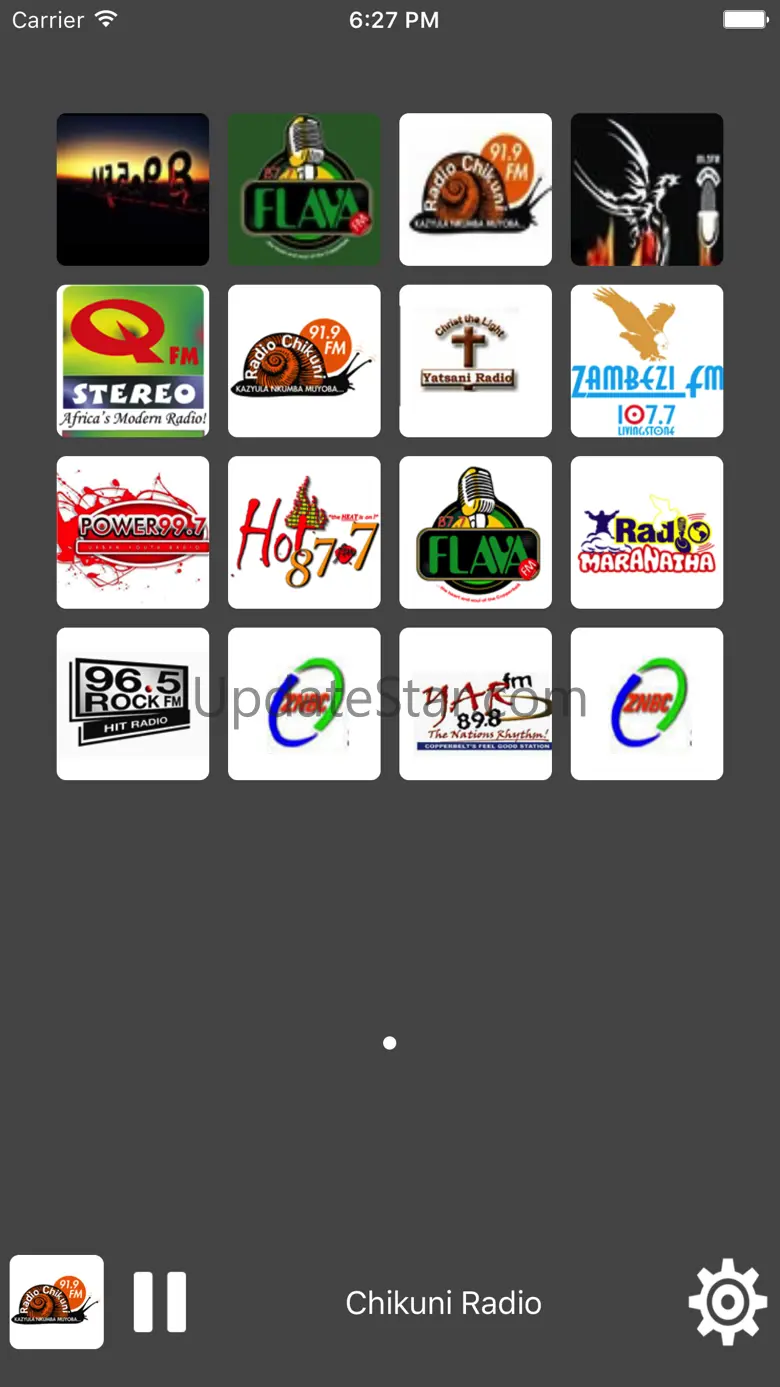This screenshot has width=780, height=1387.
Task: Play Radio Maranatha
Action: (x=647, y=532)
